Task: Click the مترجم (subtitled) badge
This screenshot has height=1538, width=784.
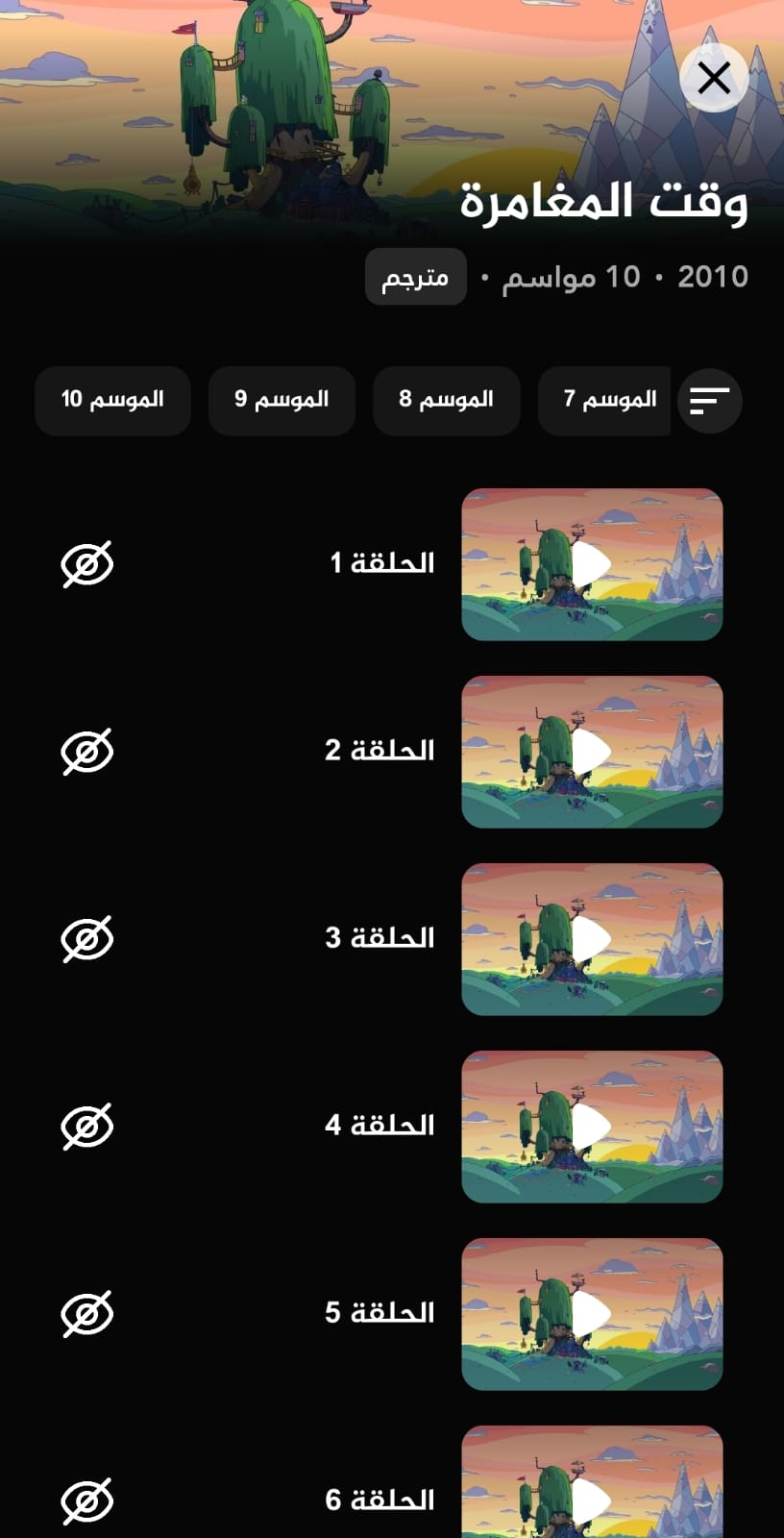Action: click(416, 278)
